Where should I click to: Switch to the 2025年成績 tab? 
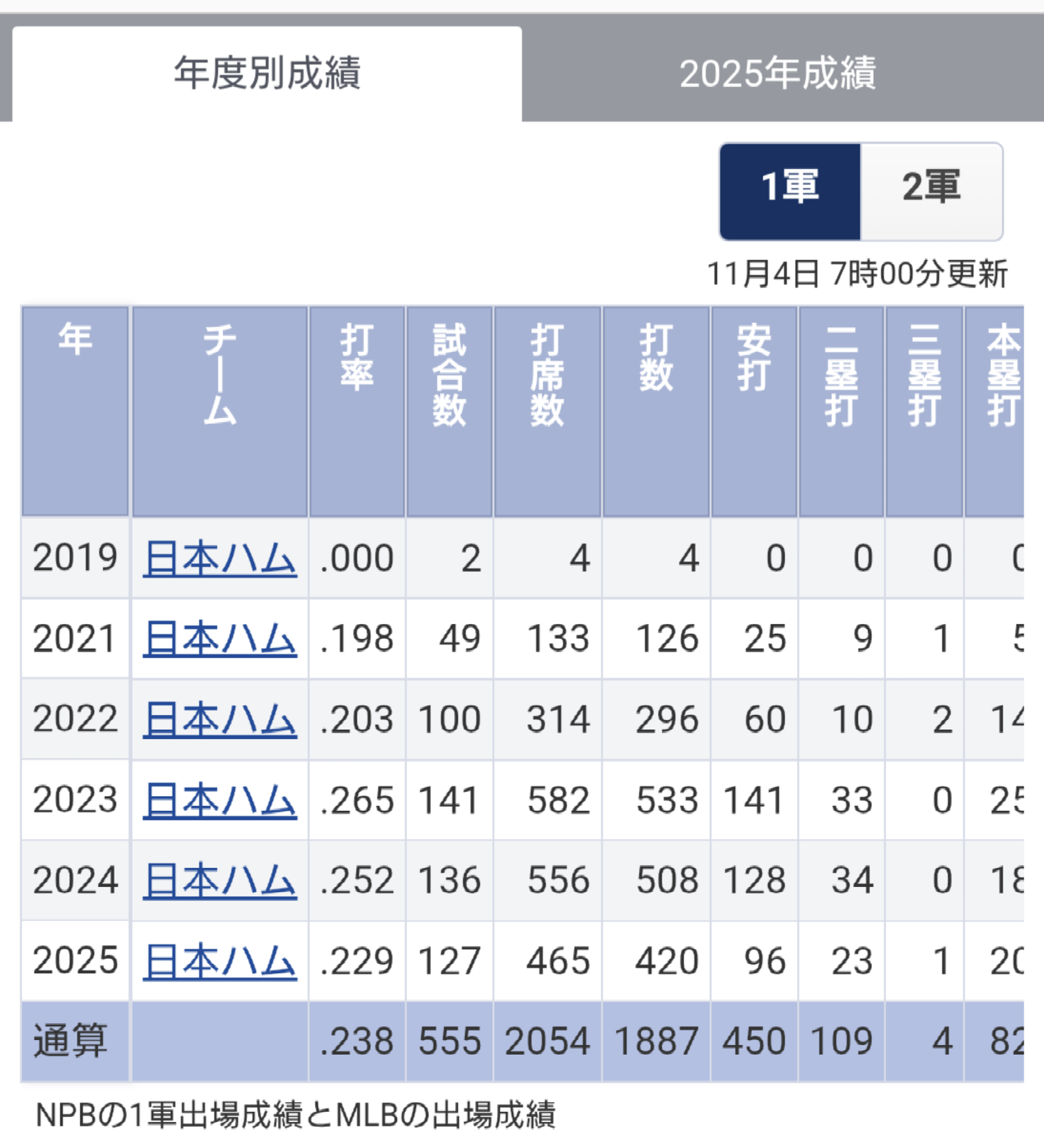click(x=777, y=73)
